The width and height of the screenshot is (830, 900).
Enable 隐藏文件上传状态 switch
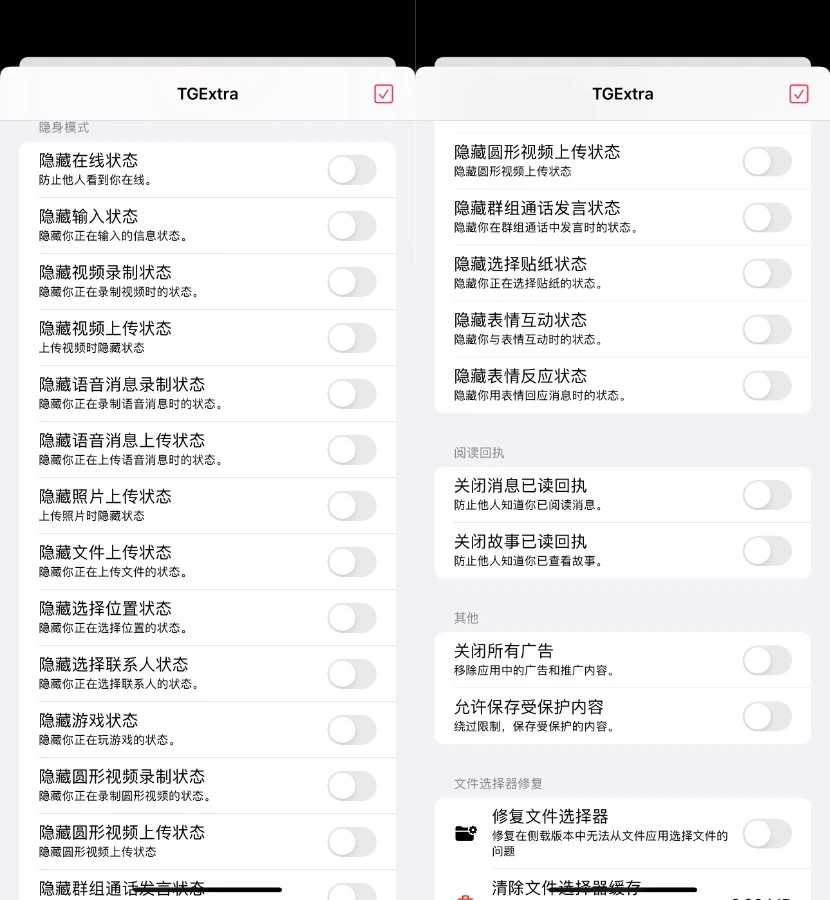coord(352,562)
